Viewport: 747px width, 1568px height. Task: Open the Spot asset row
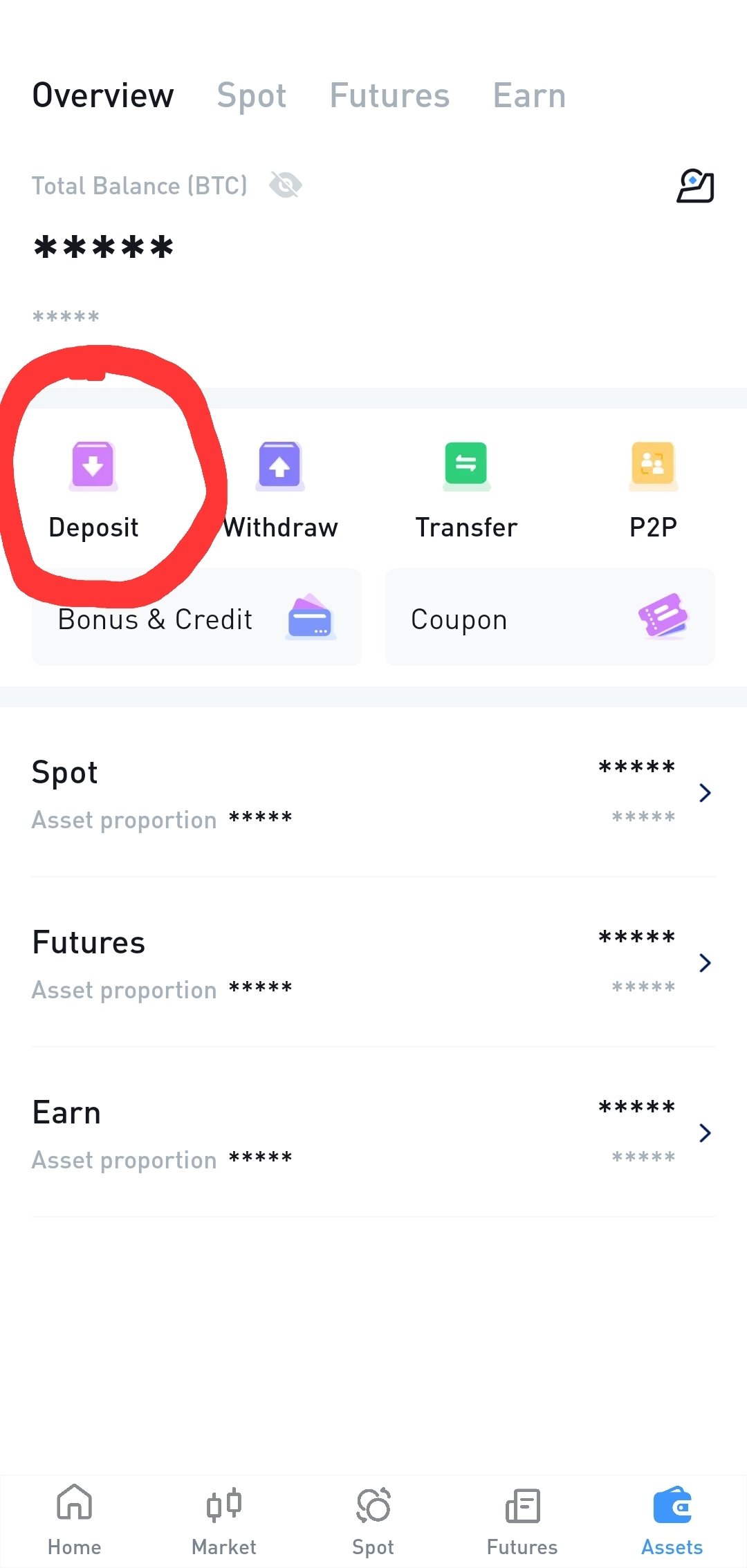[x=373, y=792]
